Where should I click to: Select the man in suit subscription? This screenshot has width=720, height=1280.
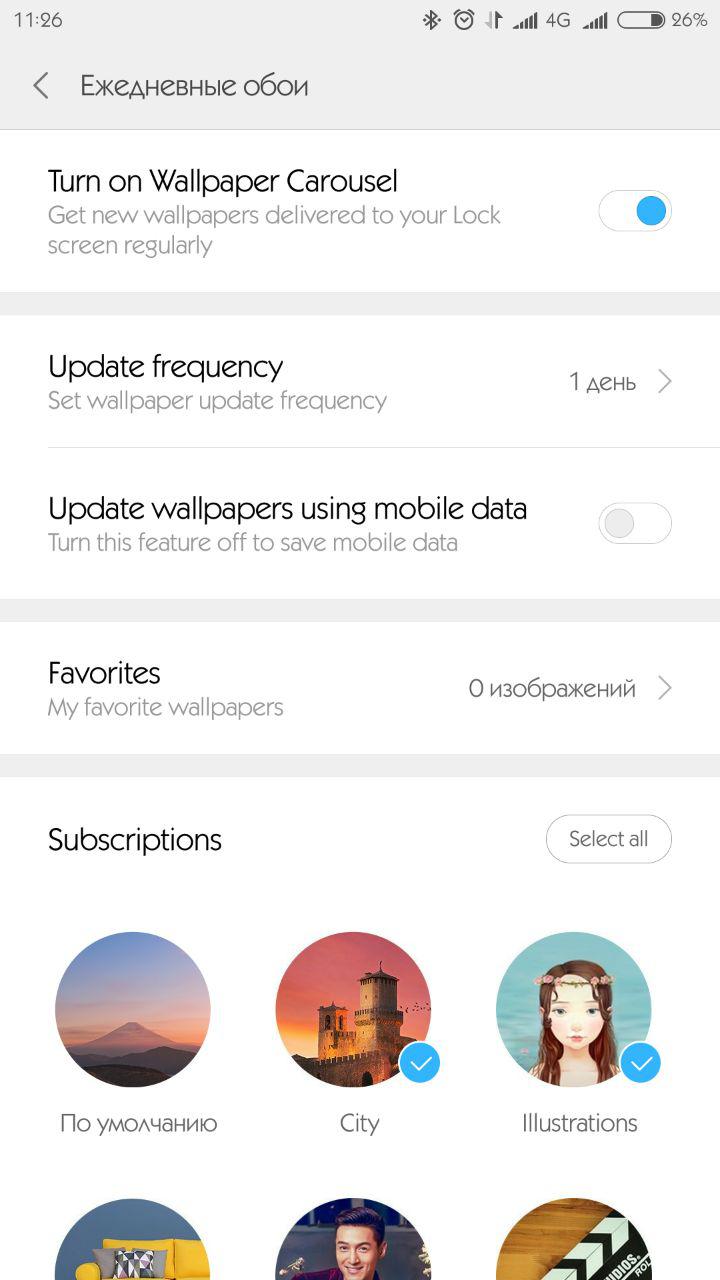pyautogui.click(x=353, y=1245)
